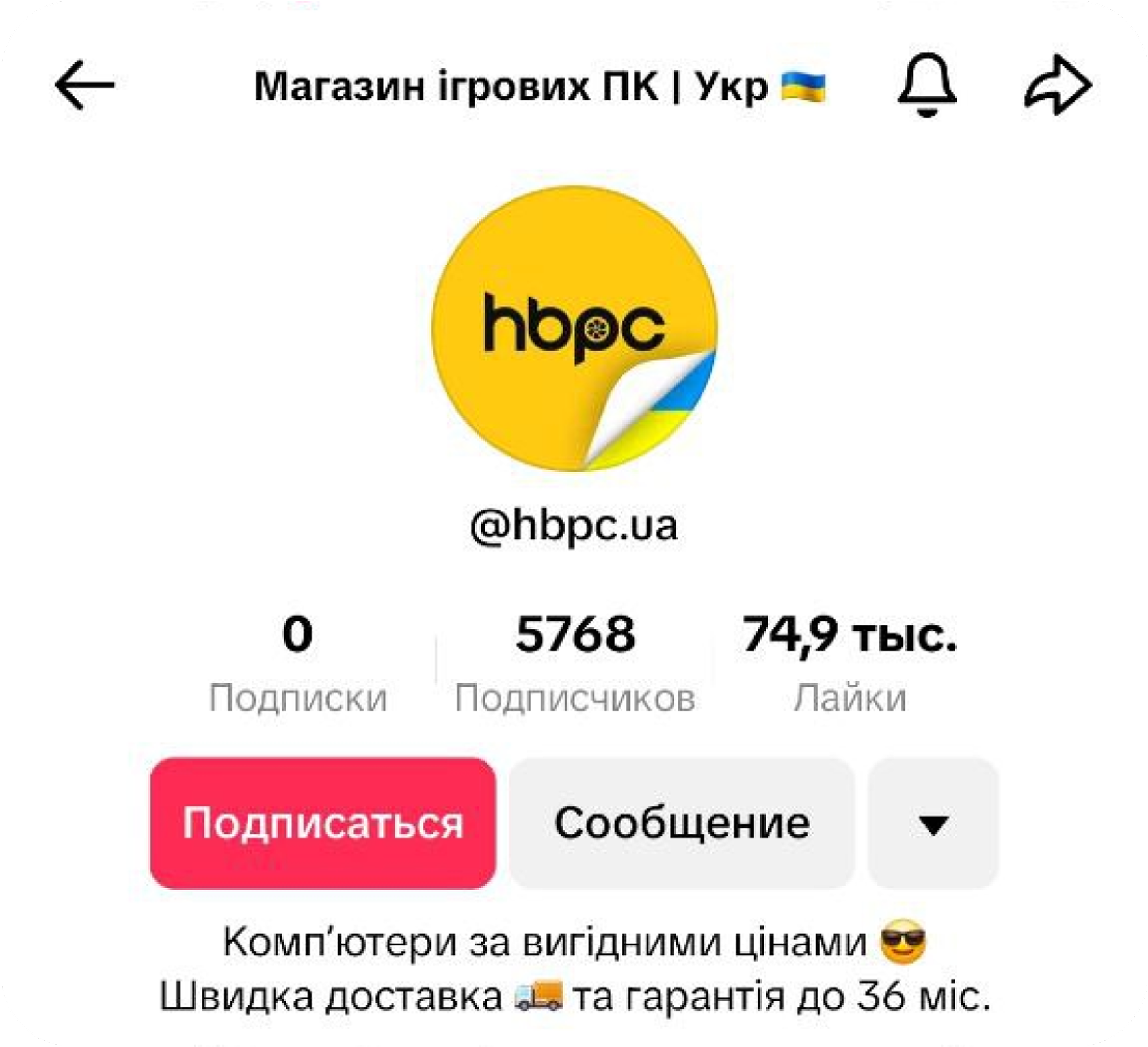Open the notifications bell
Screen dimensions: 1148x1047
click(x=927, y=85)
